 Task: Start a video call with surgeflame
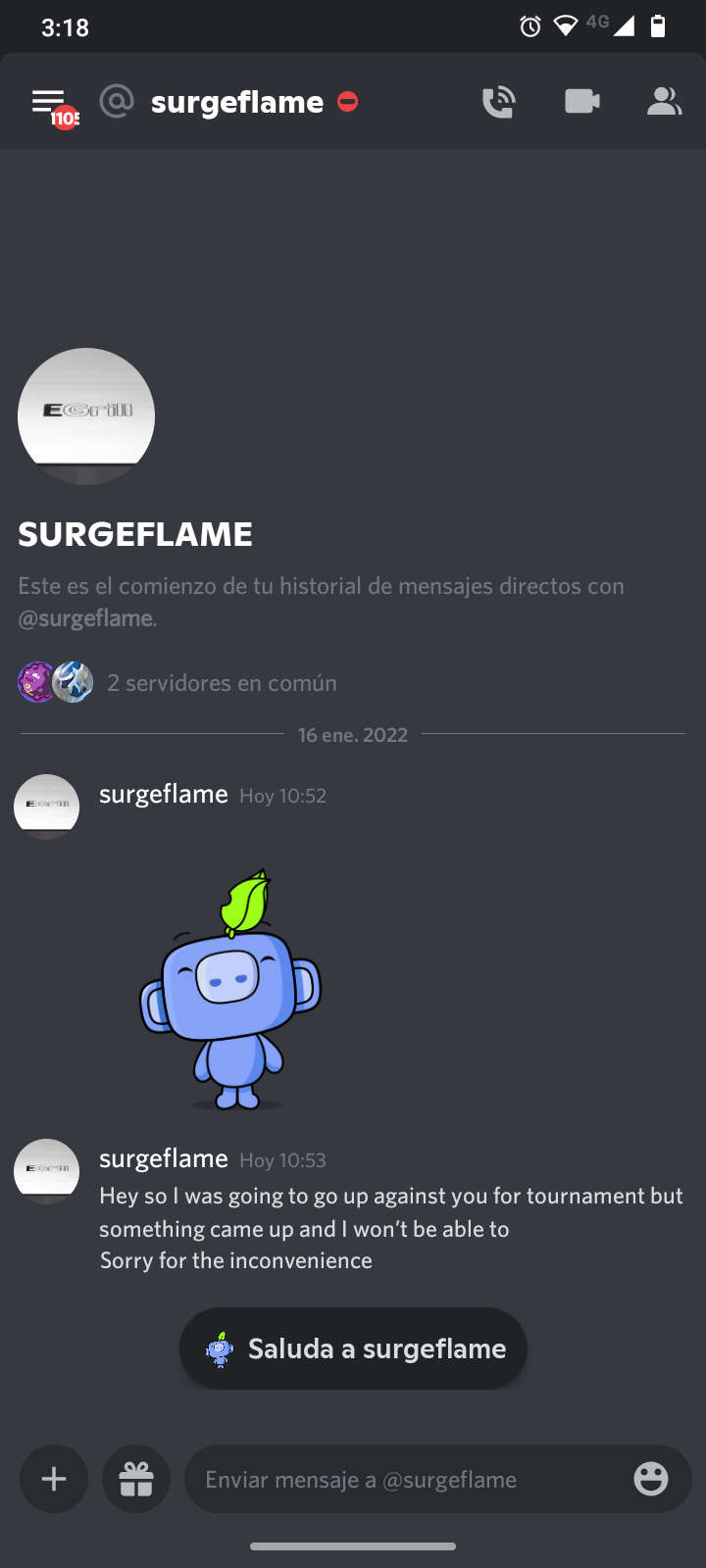click(581, 101)
